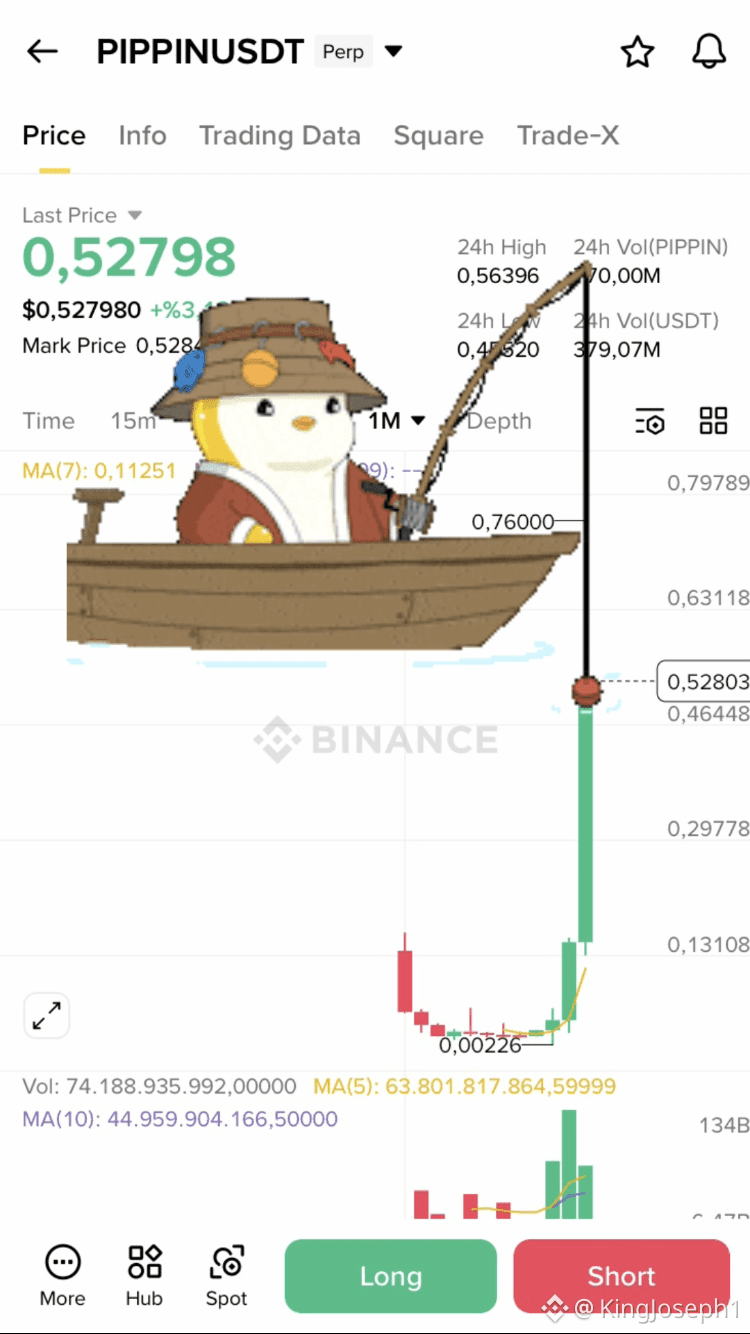750x1334 pixels.
Task: Expand the chart to full screen
Action: click(47, 1016)
